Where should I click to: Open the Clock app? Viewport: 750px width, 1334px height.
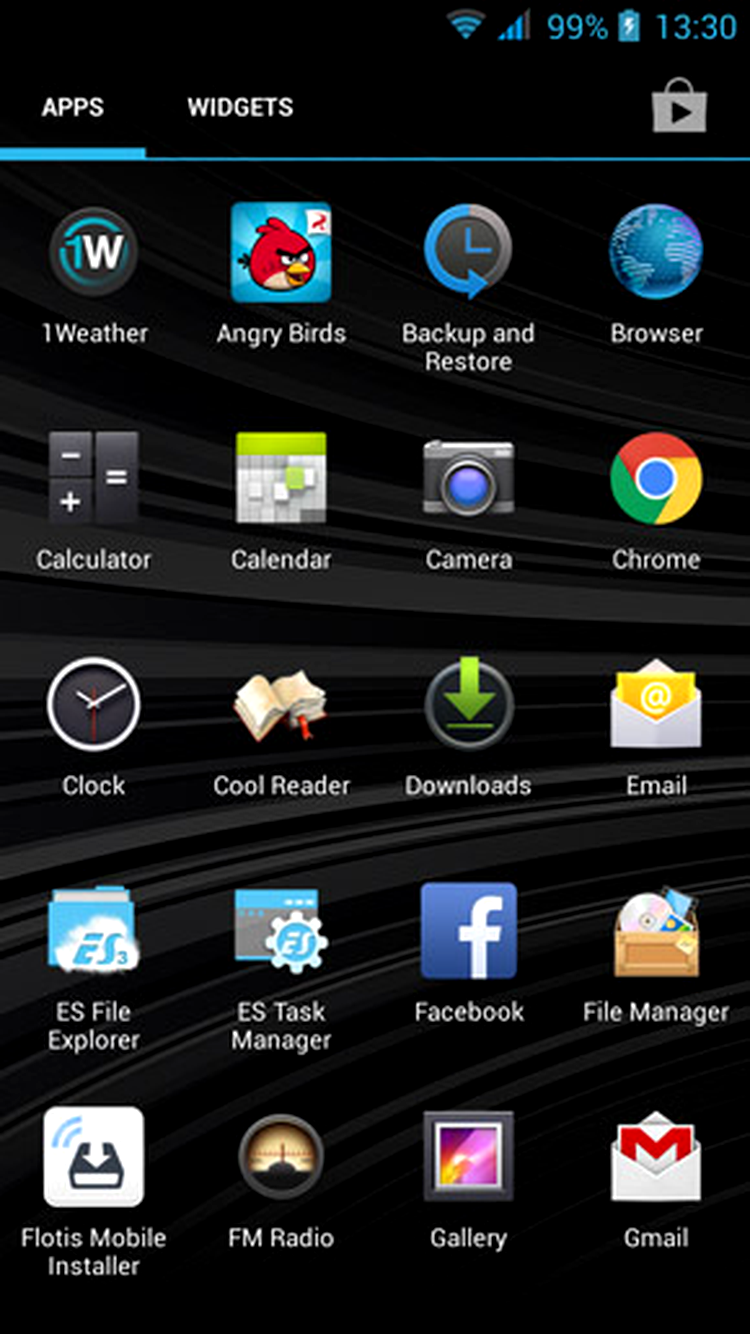(x=94, y=704)
